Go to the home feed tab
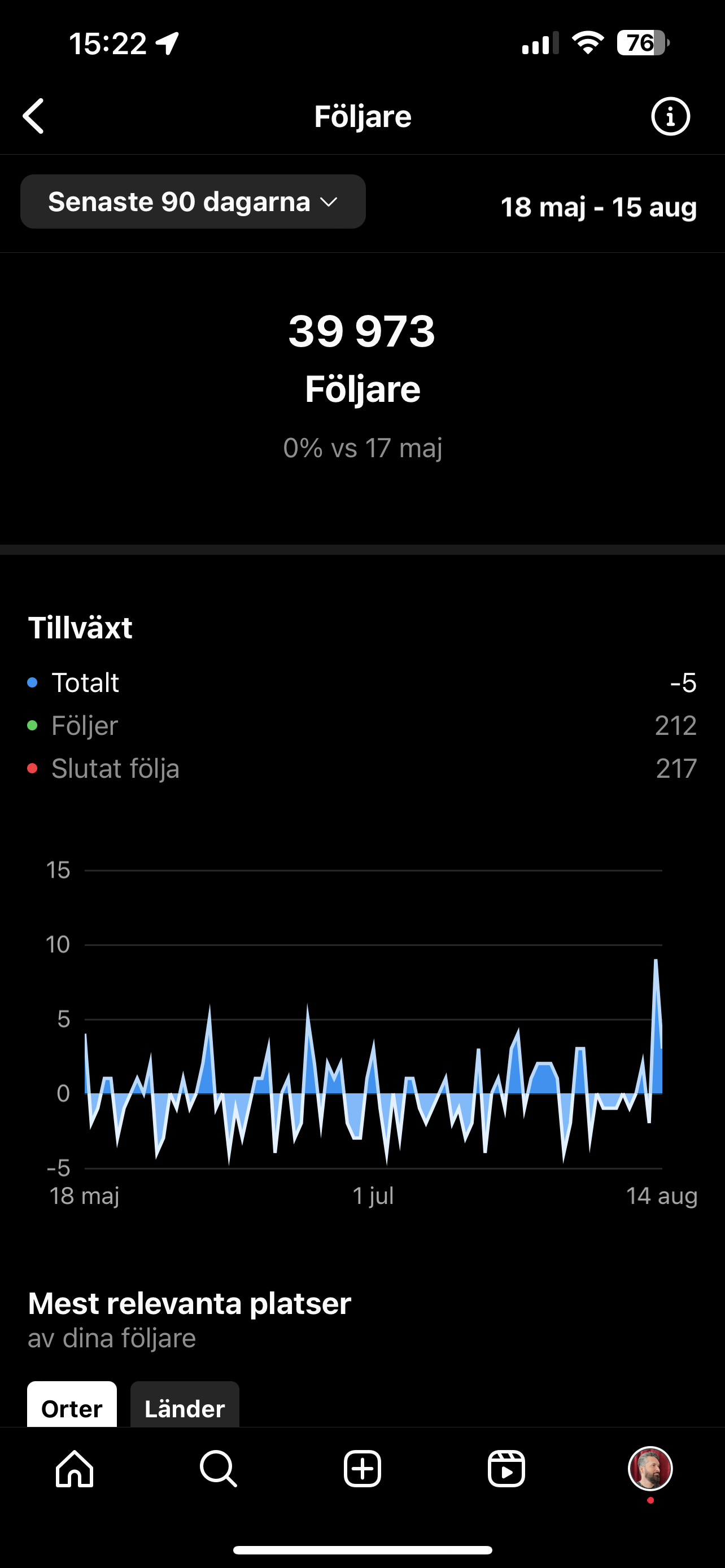Image resolution: width=725 pixels, height=1568 pixels. [x=75, y=1469]
